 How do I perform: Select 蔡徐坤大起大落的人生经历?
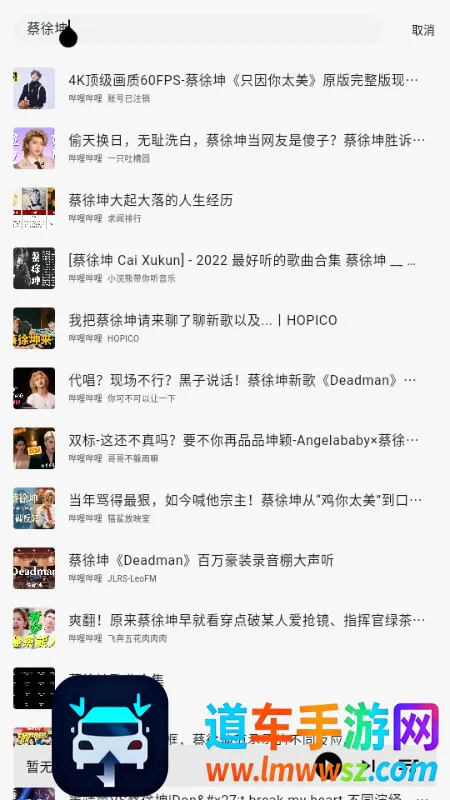coord(225,208)
